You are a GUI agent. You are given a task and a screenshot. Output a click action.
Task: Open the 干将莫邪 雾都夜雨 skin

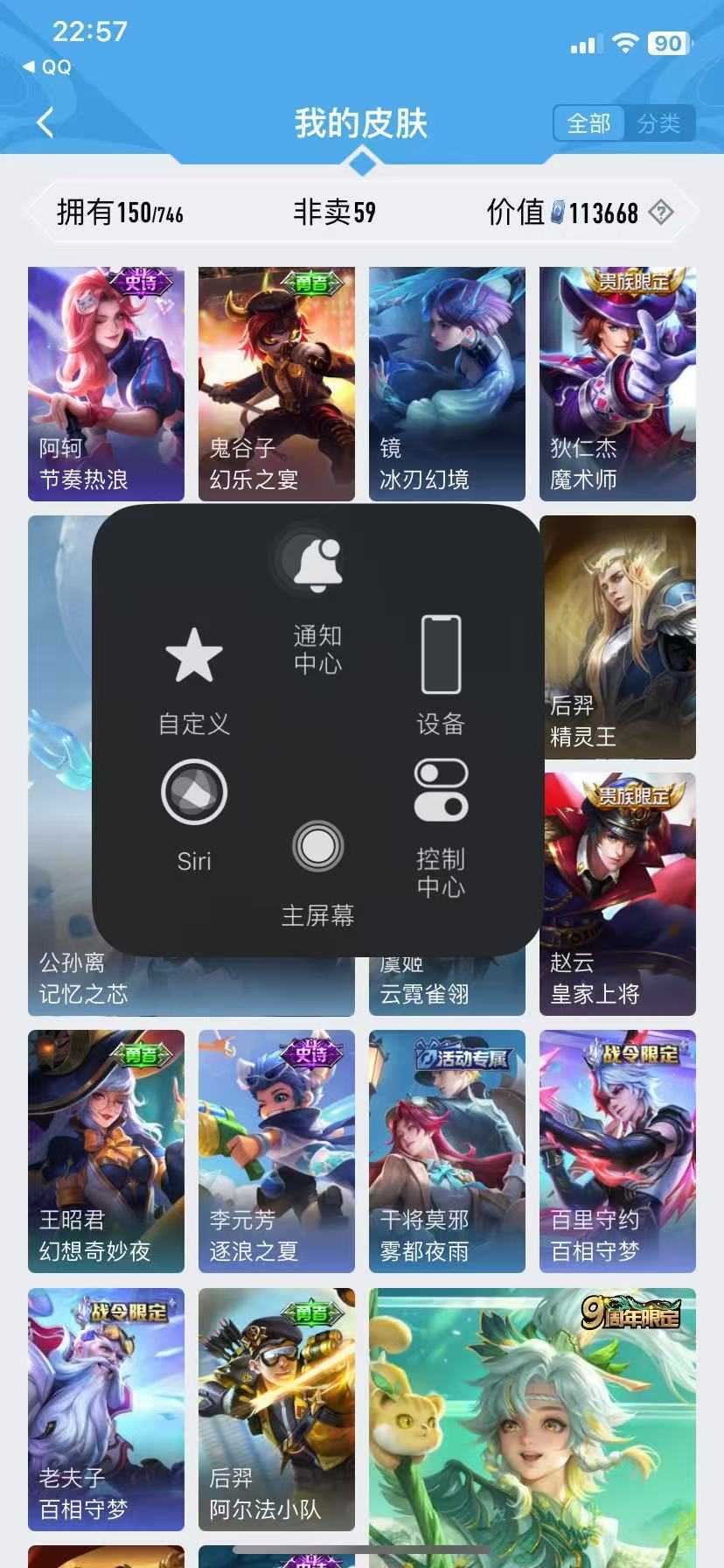click(447, 1151)
